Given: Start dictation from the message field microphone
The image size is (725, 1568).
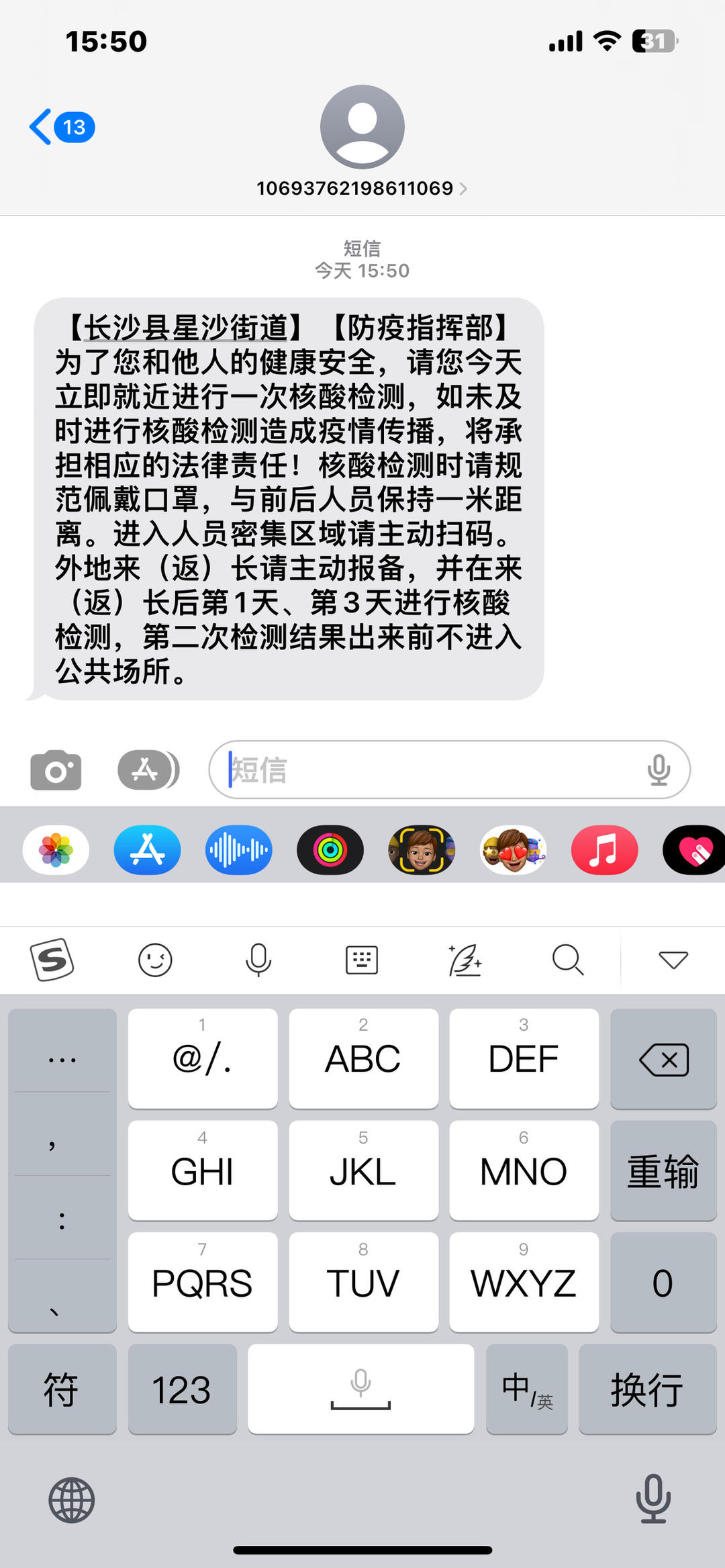Looking at the screenshot, I should pyautogui.click(x=659, y=770).
